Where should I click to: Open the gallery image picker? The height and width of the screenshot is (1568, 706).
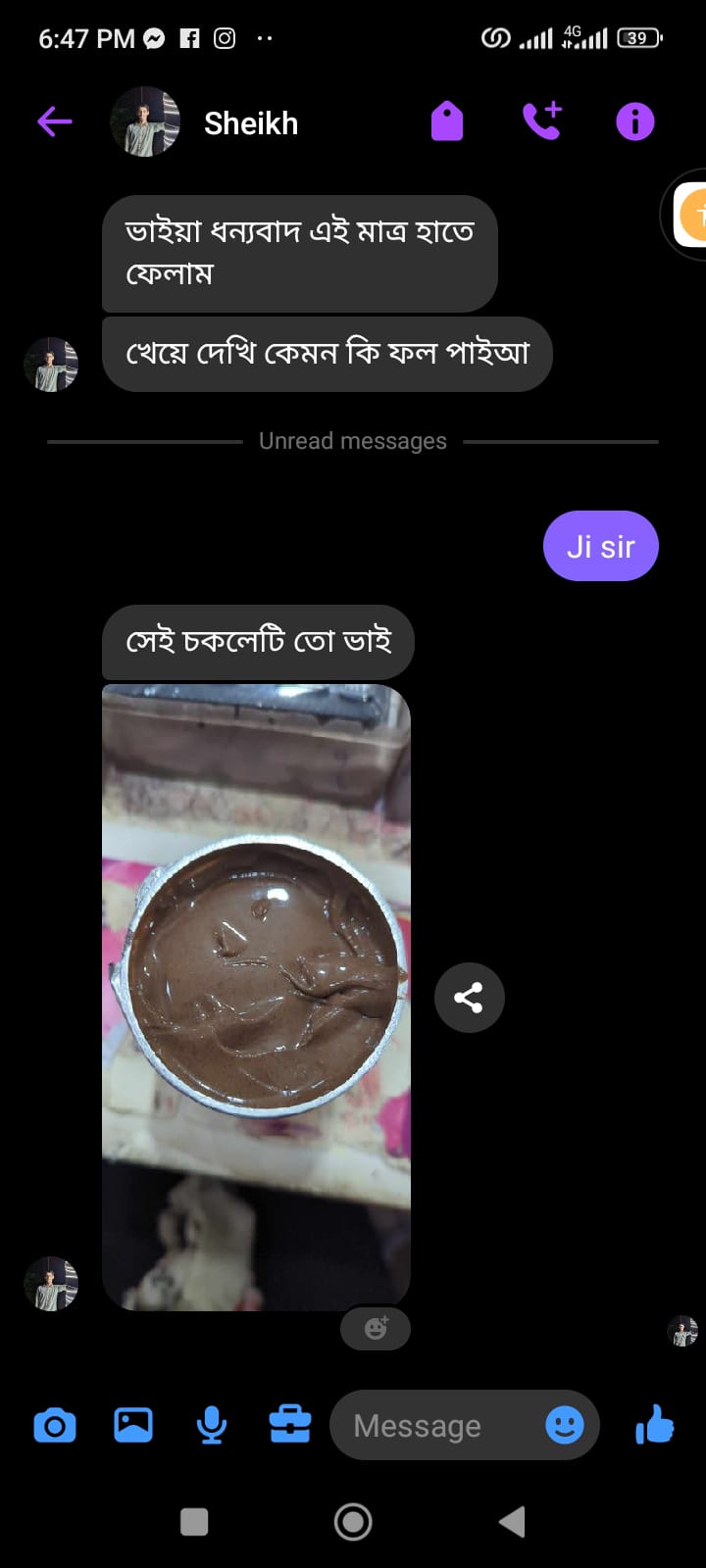point(133,1425)
